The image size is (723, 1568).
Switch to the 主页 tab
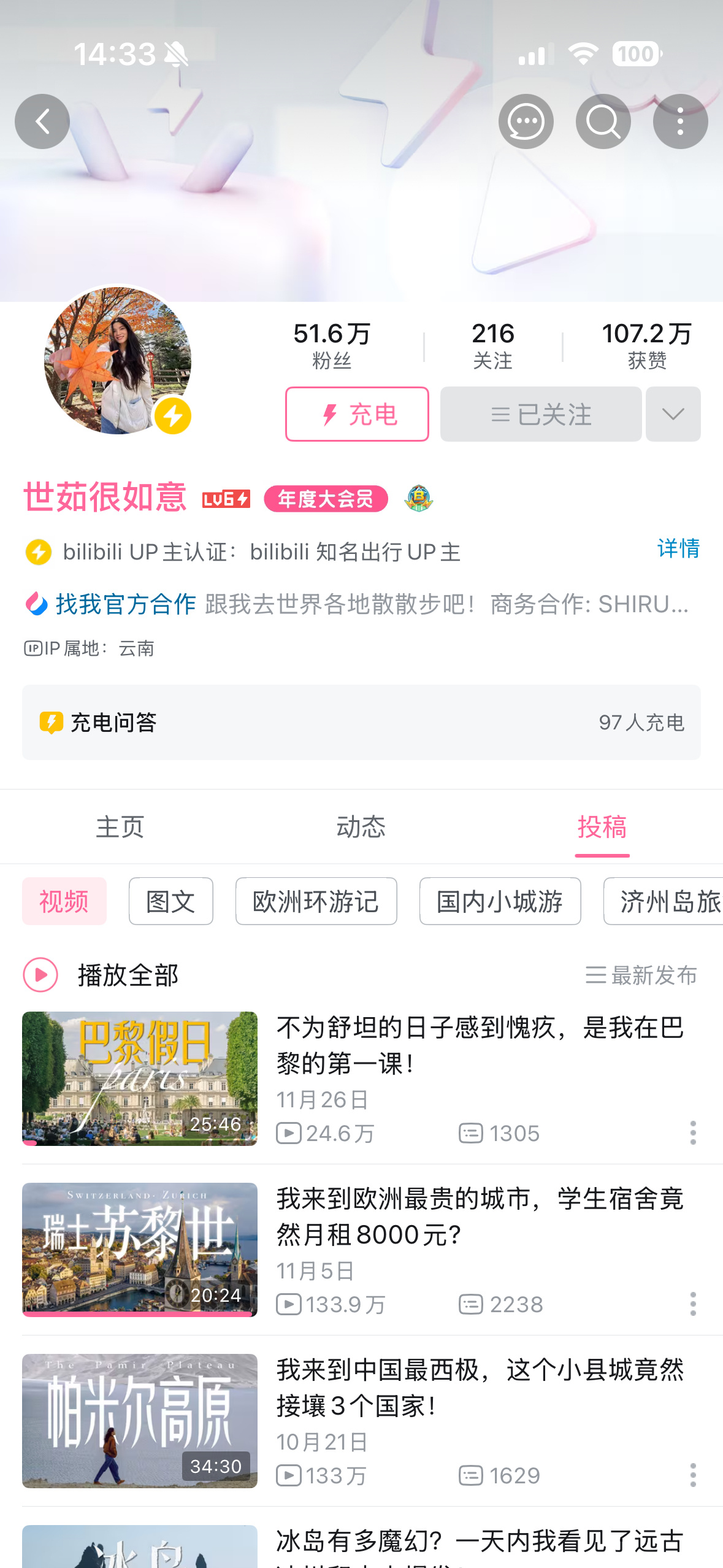pyautogui.click(x=120, y=827)
